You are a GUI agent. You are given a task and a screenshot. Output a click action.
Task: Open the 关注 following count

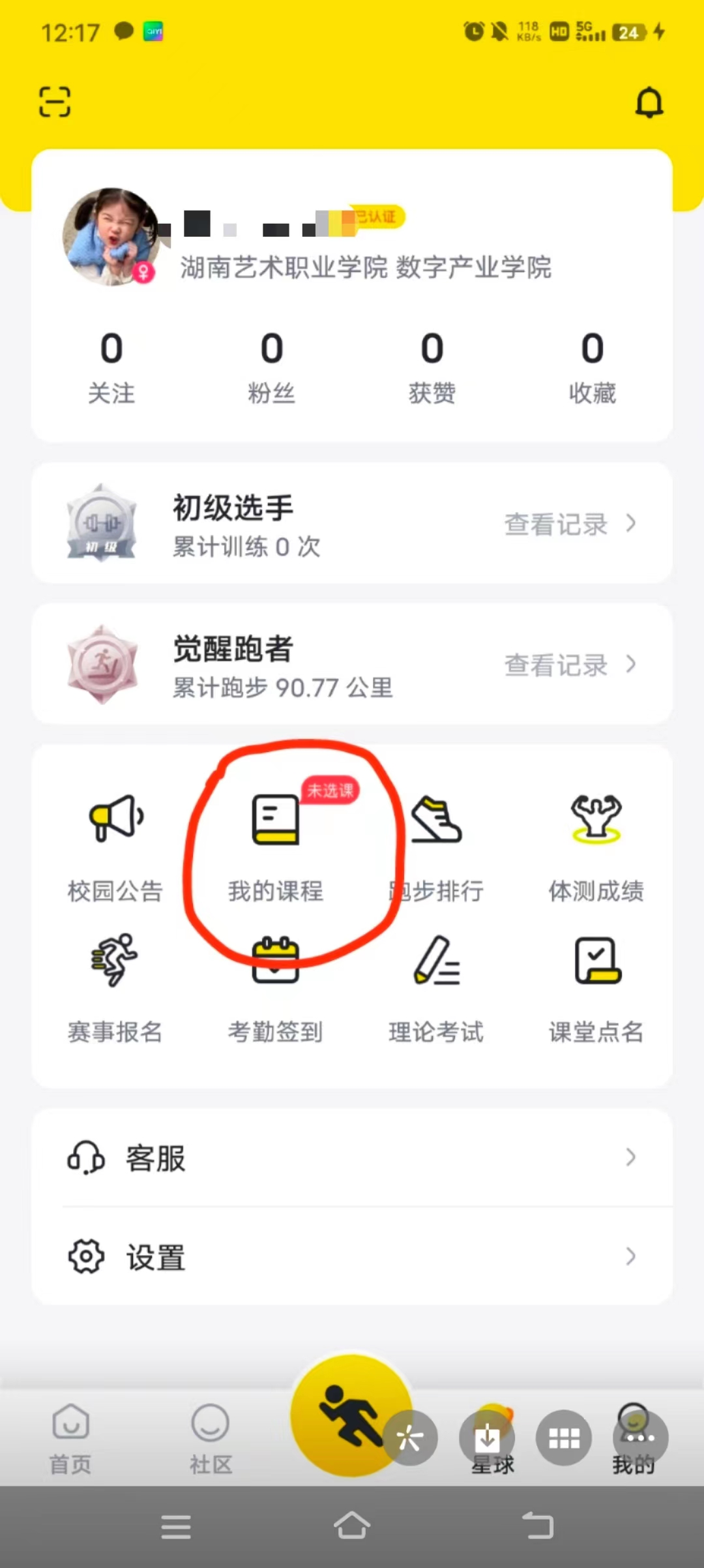pyautogui.click(x=111, y=367)
